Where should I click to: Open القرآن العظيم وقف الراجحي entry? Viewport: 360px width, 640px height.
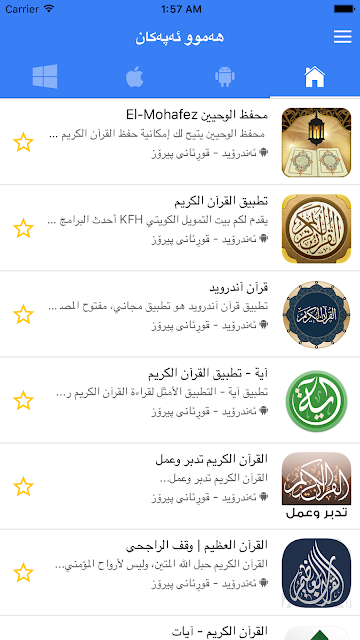(x=180, y=573)
